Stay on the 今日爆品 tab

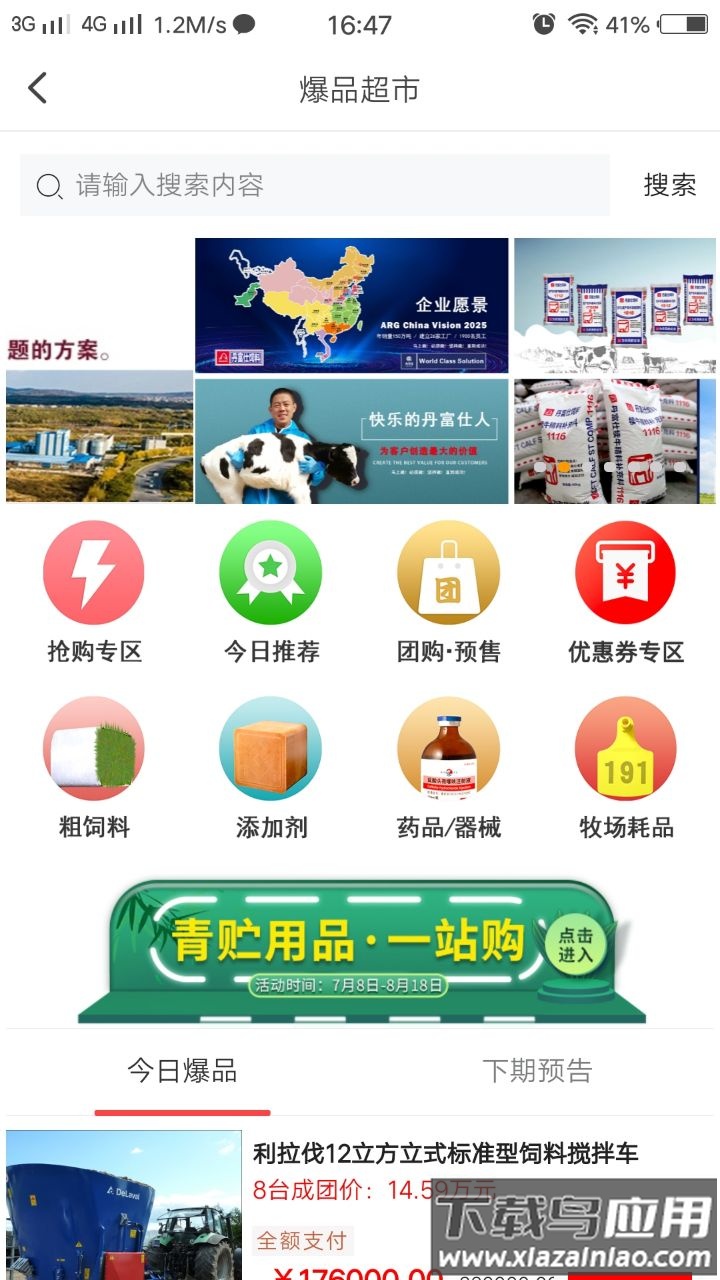(x=184, y=1071)
